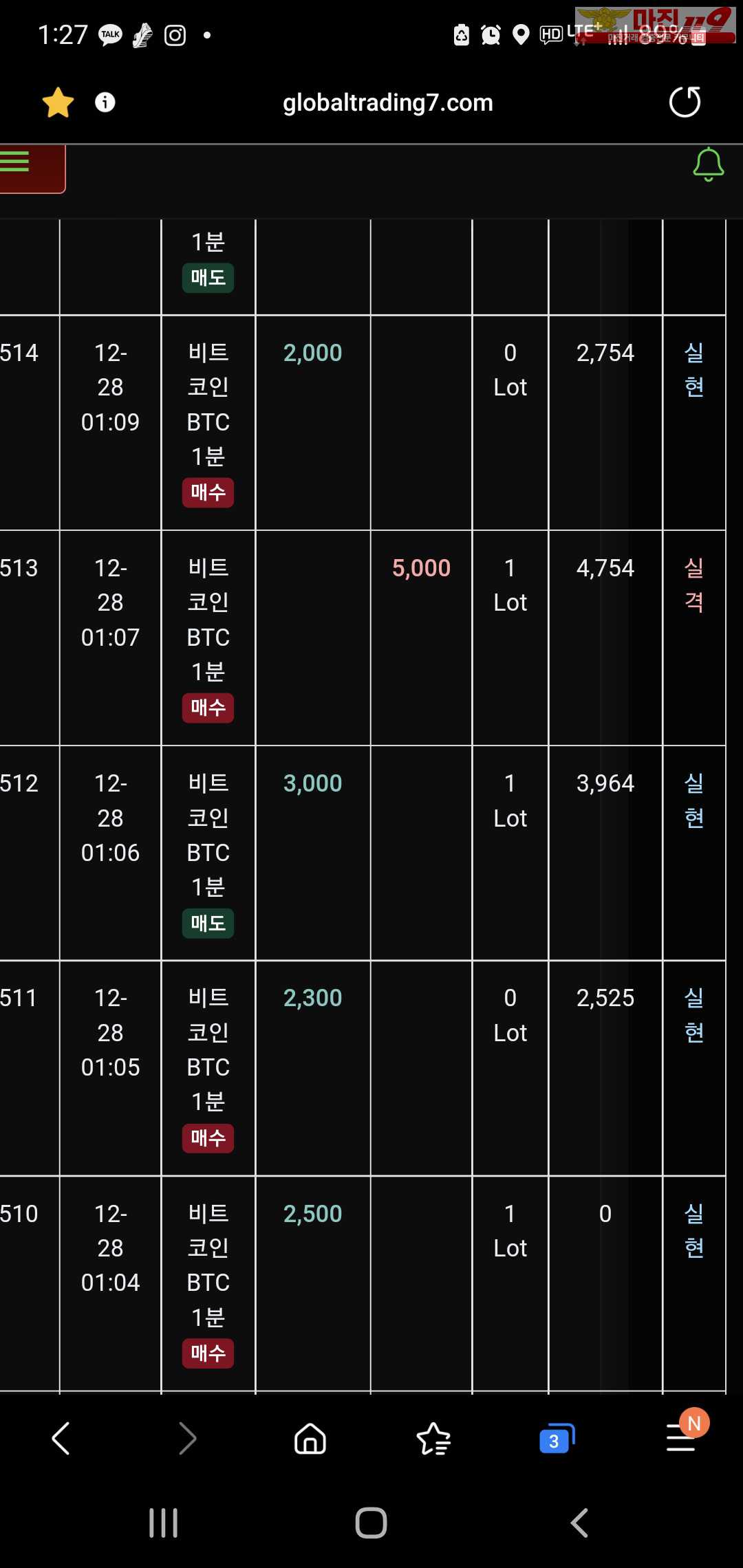View site info via the info icon
Image resolution: width=743 pixels, height=1568 pixels.
pyautogui.click(x=105, y=102)
